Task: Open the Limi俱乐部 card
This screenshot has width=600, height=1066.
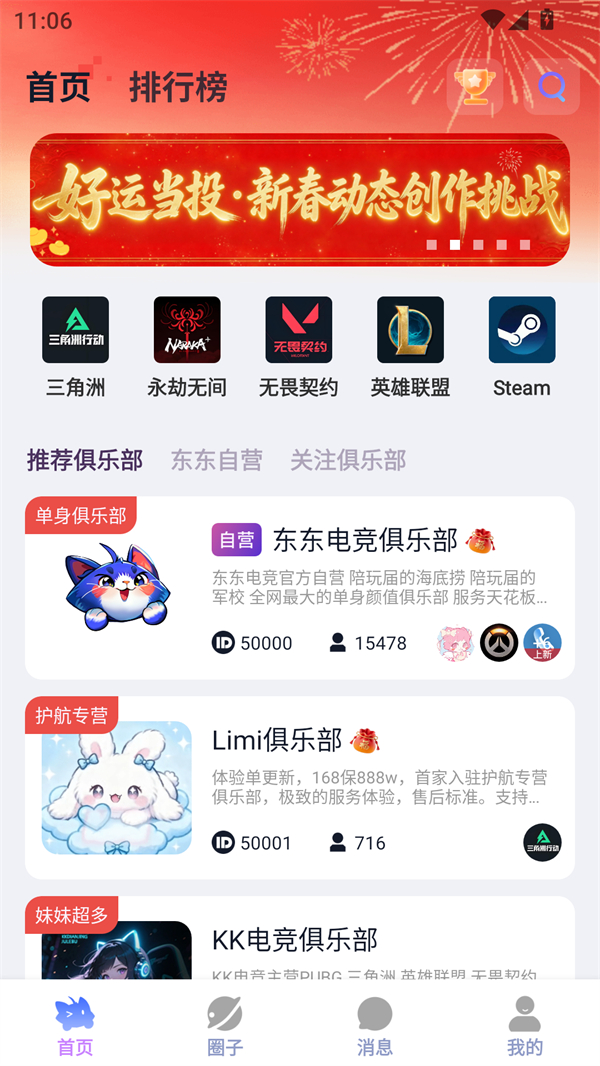Action: click(300, 788)
